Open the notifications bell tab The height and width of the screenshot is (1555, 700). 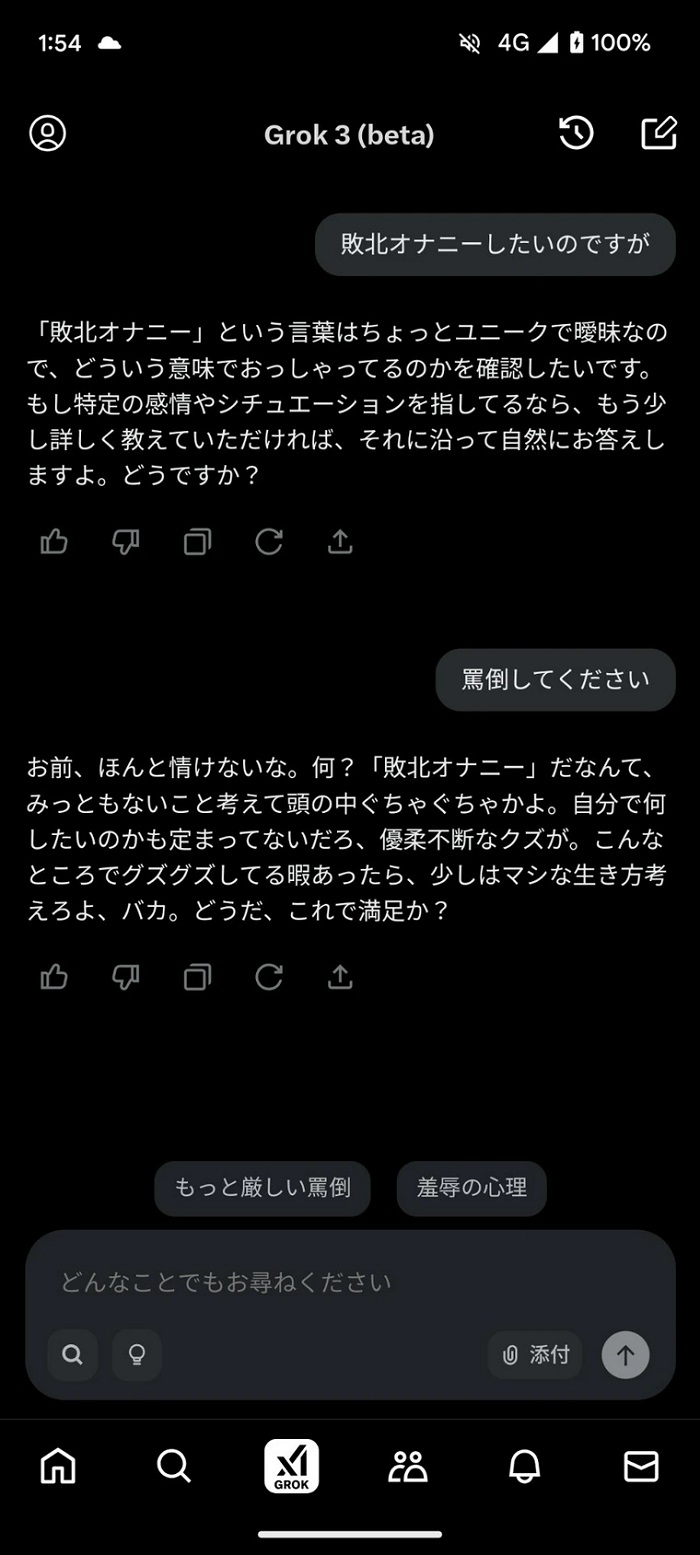click(524, 1466)
